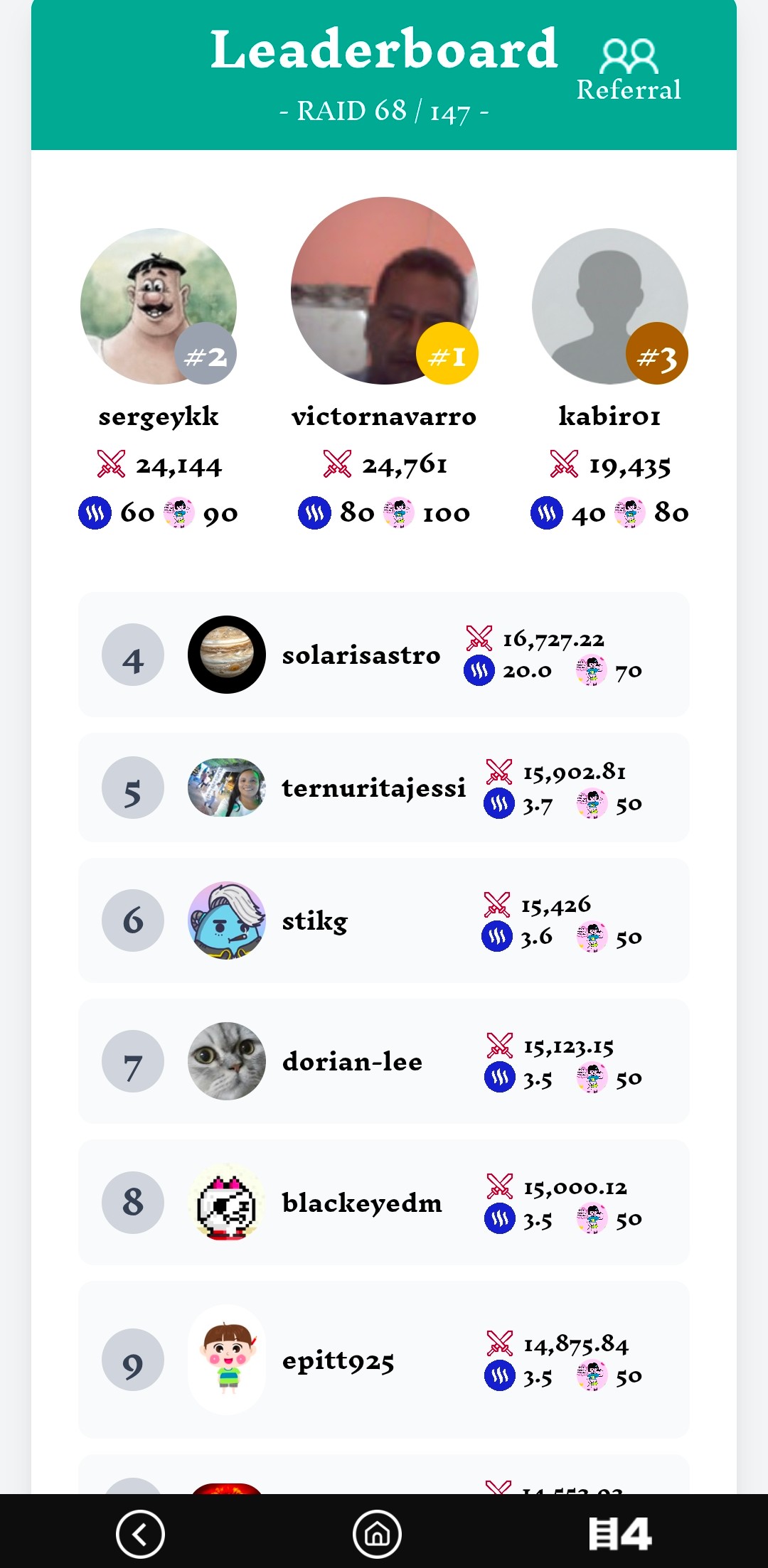Go to the home screen
Image resolution: width=768 pixels, height=1568 pixels.
377,1534
